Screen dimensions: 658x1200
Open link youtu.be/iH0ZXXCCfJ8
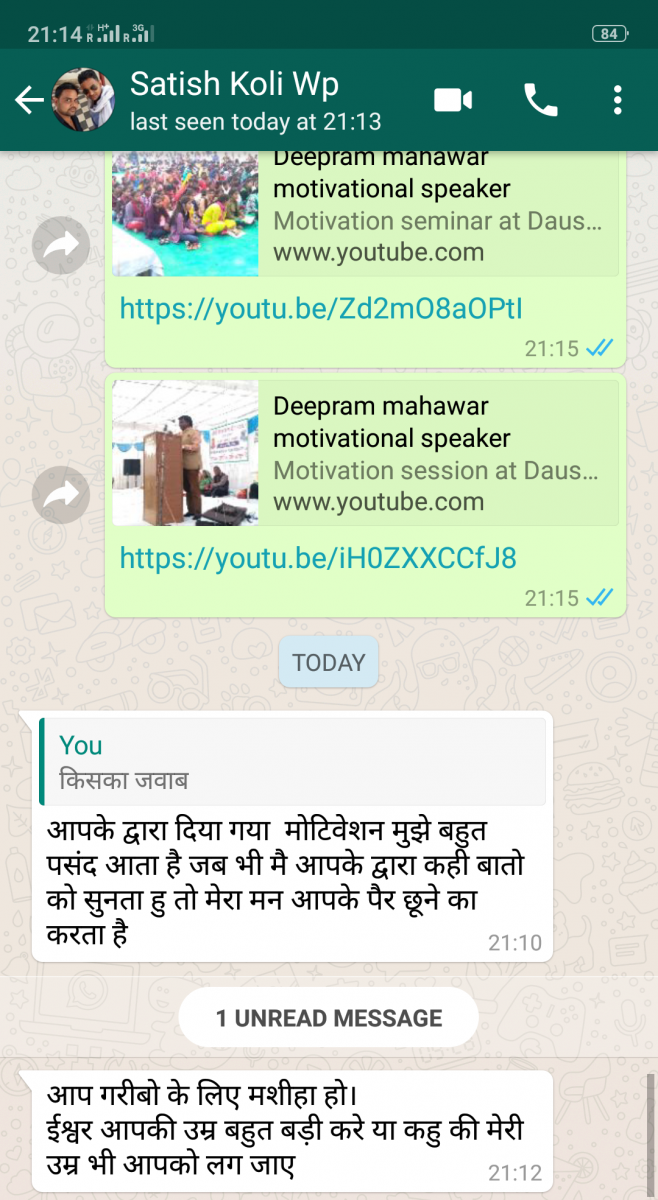coord(318,557)
